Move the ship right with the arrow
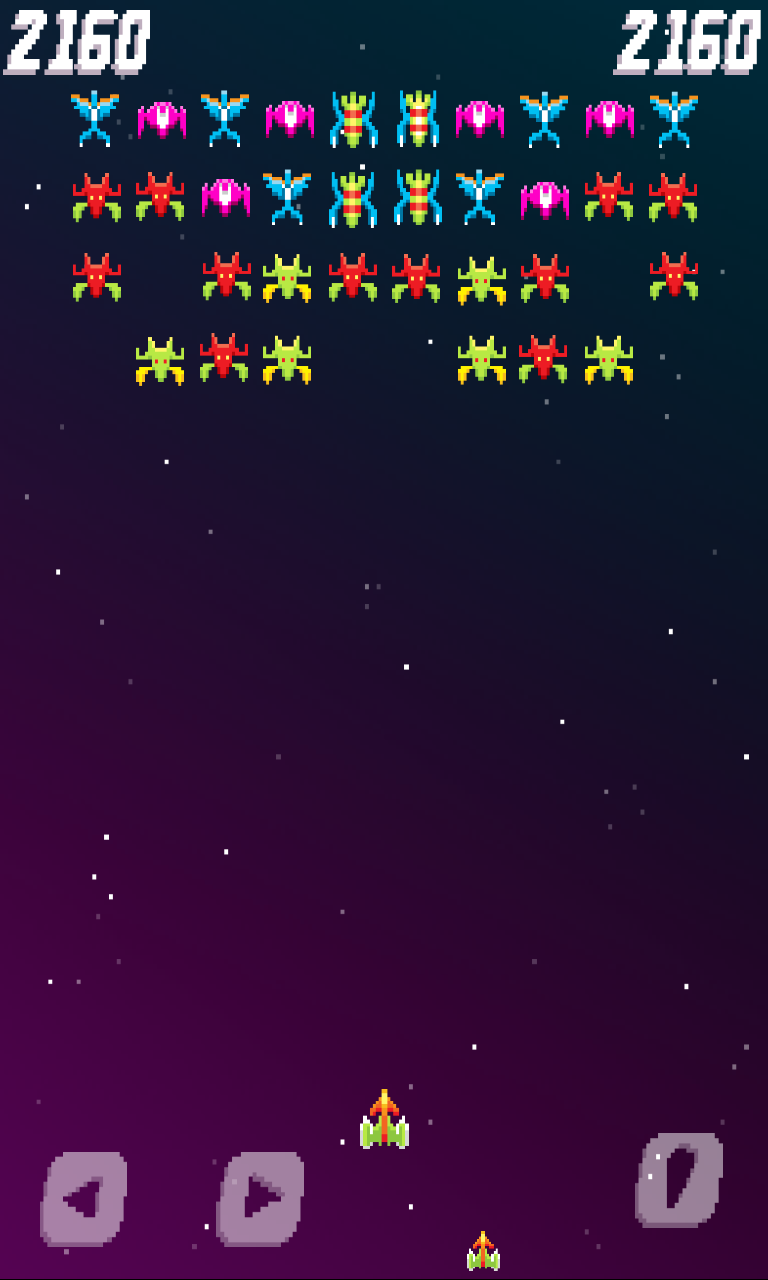Image resolution: width=768 pixels, height=1280 pixels. (260, 1198)
